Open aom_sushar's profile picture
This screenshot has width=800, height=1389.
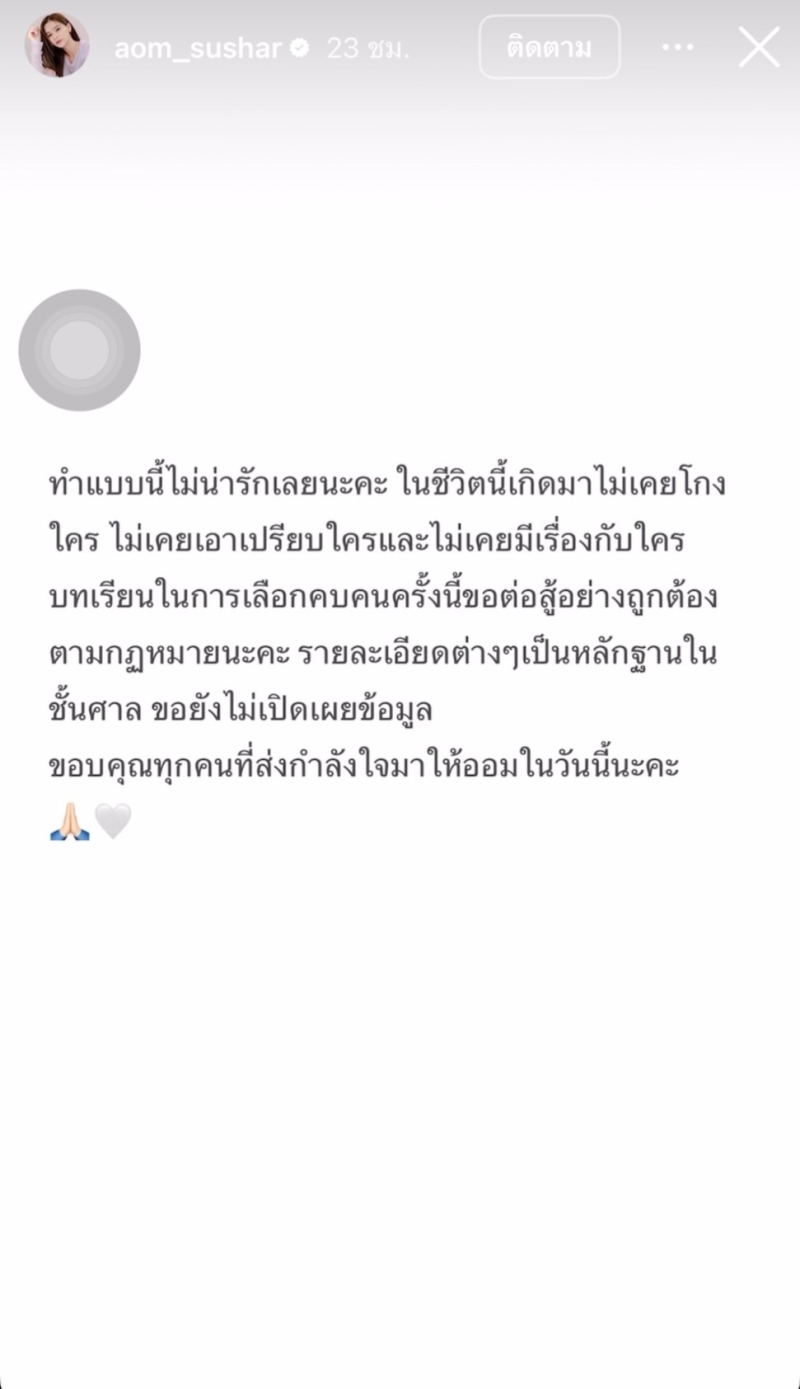[57, 46]
